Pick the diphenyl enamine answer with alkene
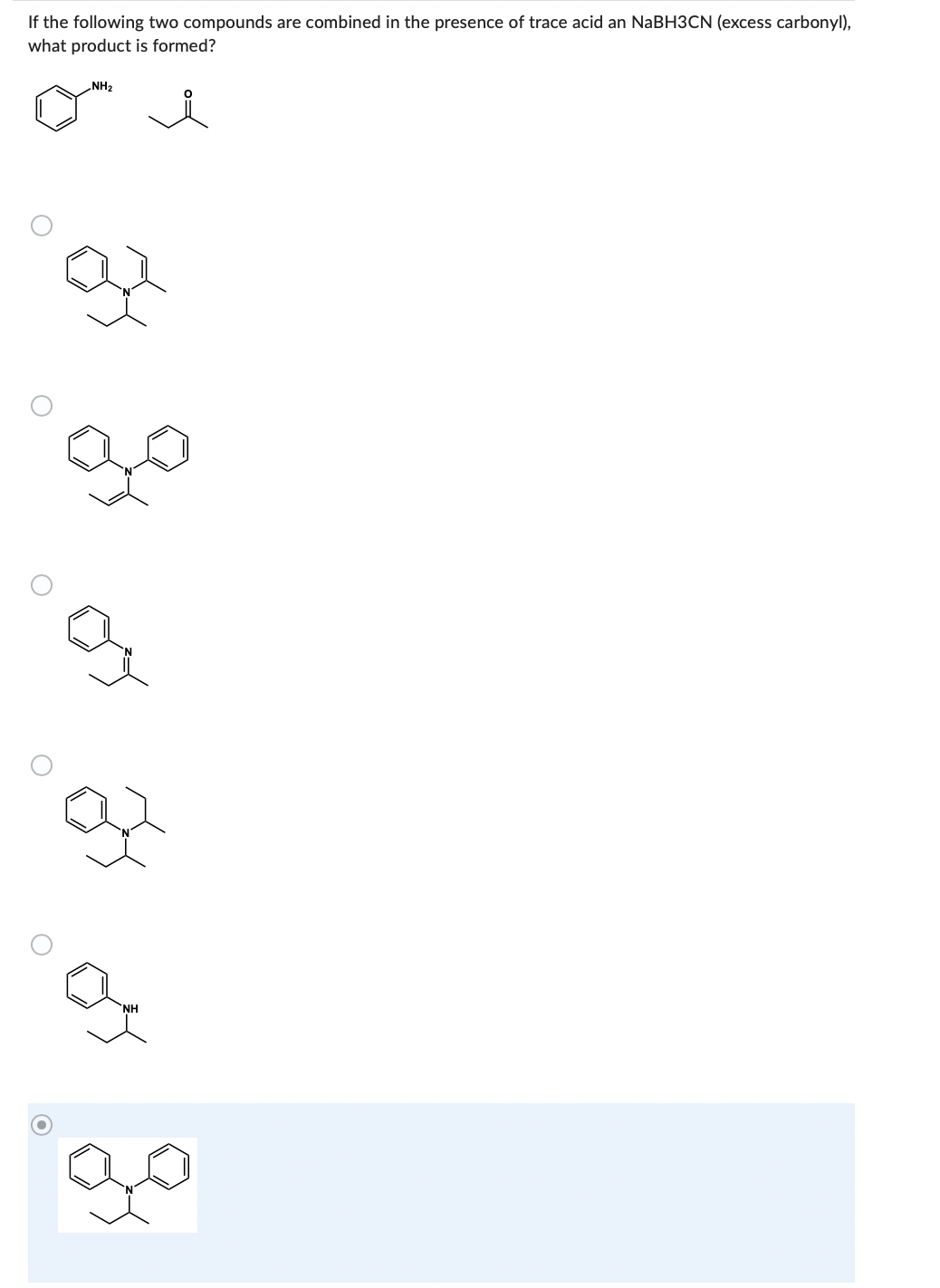The image size is (940, 1288). [x=41, y=405]
